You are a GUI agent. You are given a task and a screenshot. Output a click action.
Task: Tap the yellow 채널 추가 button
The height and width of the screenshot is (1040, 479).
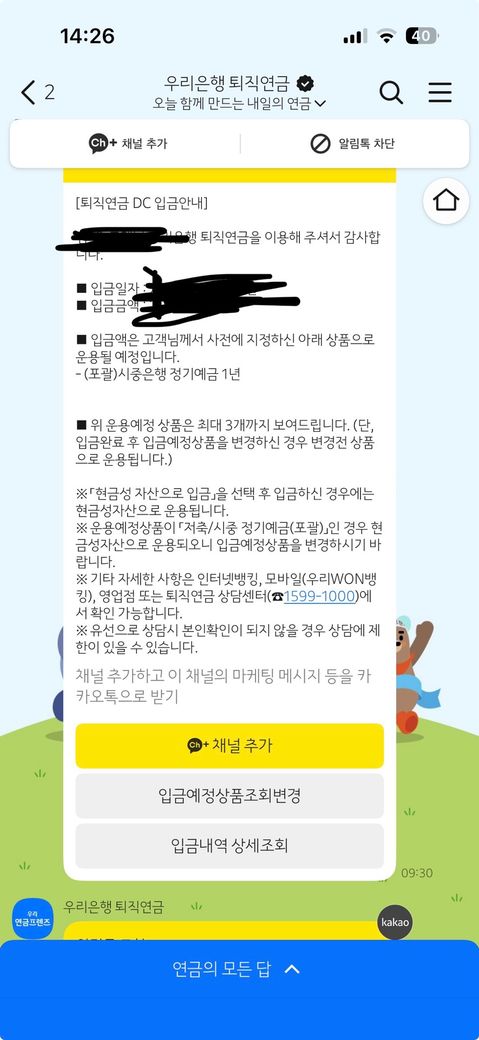coord(230,746)
